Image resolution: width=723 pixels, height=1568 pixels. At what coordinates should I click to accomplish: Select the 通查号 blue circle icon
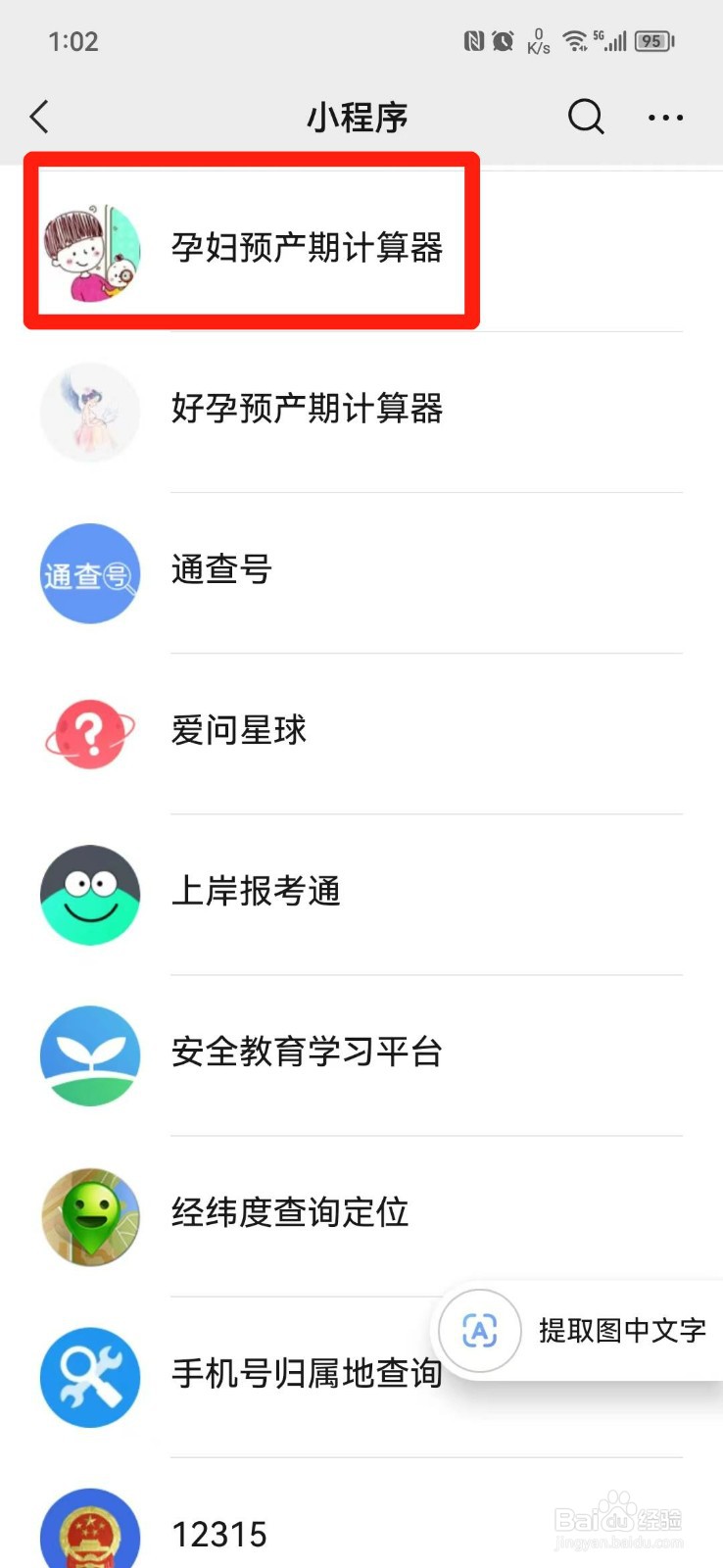[90, 573]
